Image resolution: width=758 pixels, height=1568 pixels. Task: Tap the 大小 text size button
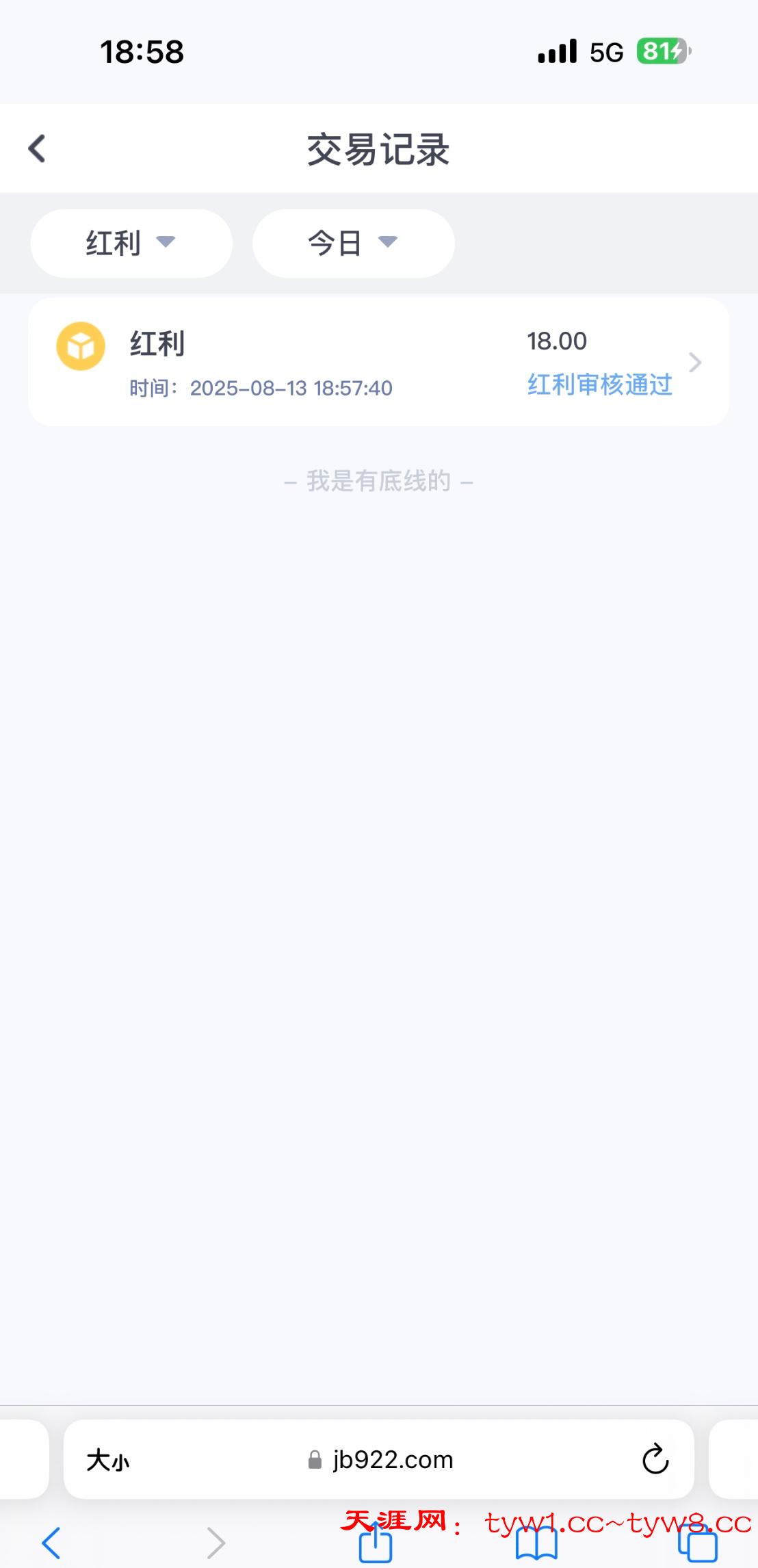(107, 1460)
